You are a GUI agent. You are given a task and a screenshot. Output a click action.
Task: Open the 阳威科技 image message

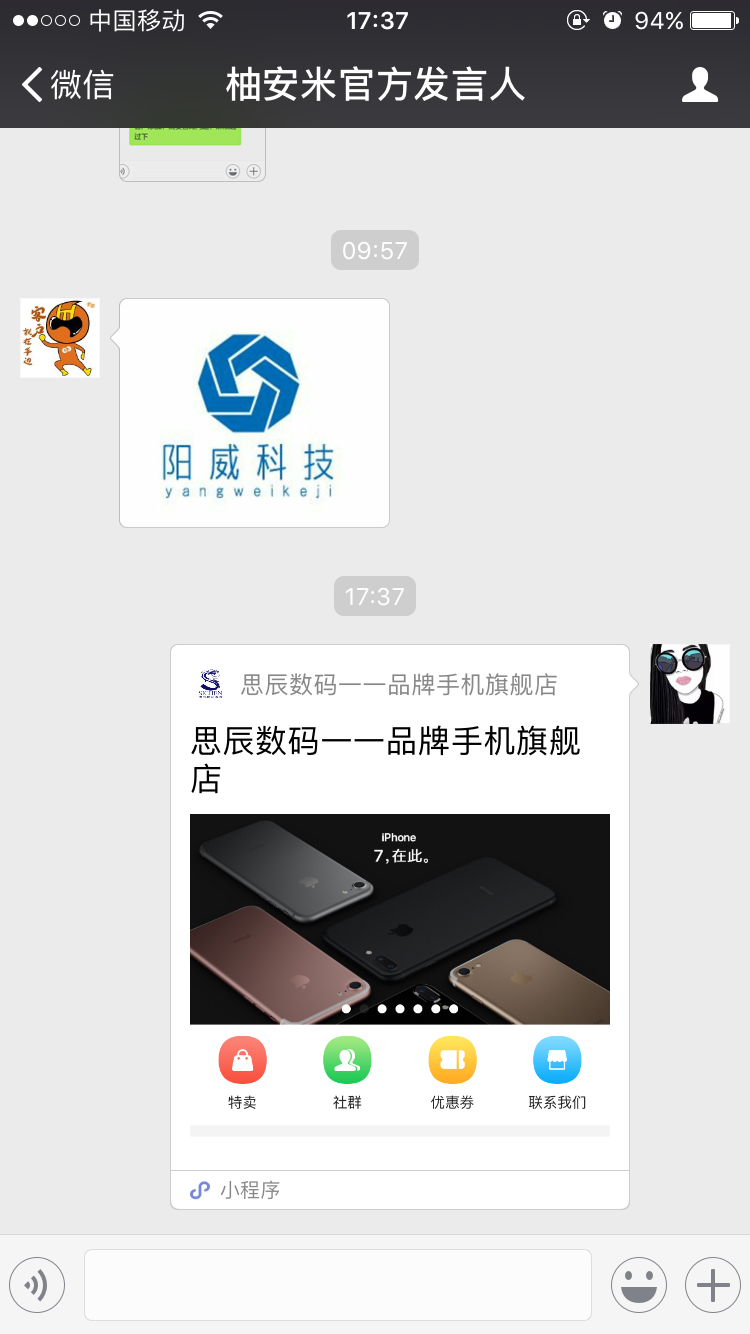click(254, 412)
